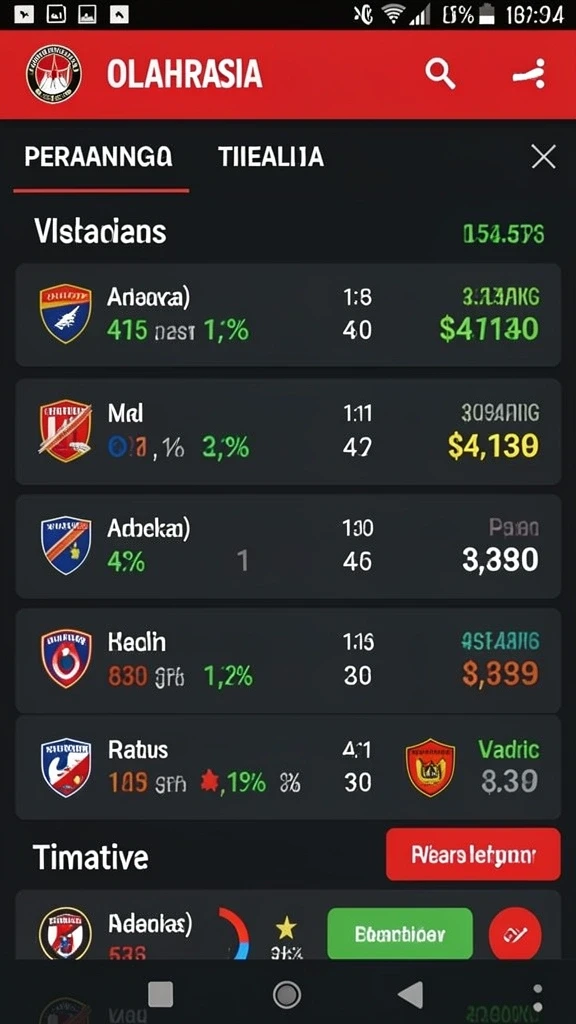Tap the share icon in the header
This screenshot has height=1024, width=576.
[529, 74]
